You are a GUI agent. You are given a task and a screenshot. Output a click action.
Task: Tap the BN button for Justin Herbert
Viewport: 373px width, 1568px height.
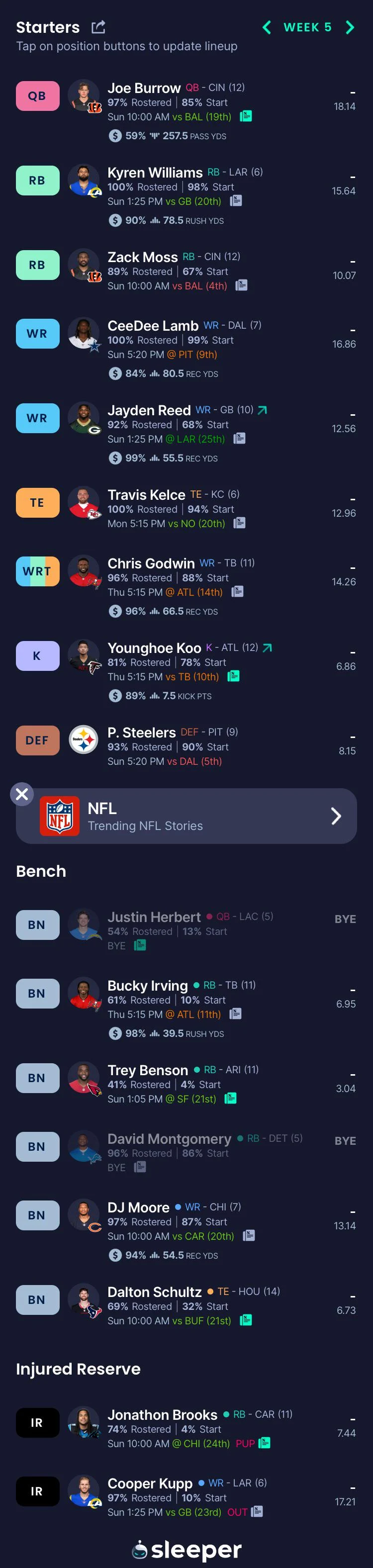[x=37, y=925]
